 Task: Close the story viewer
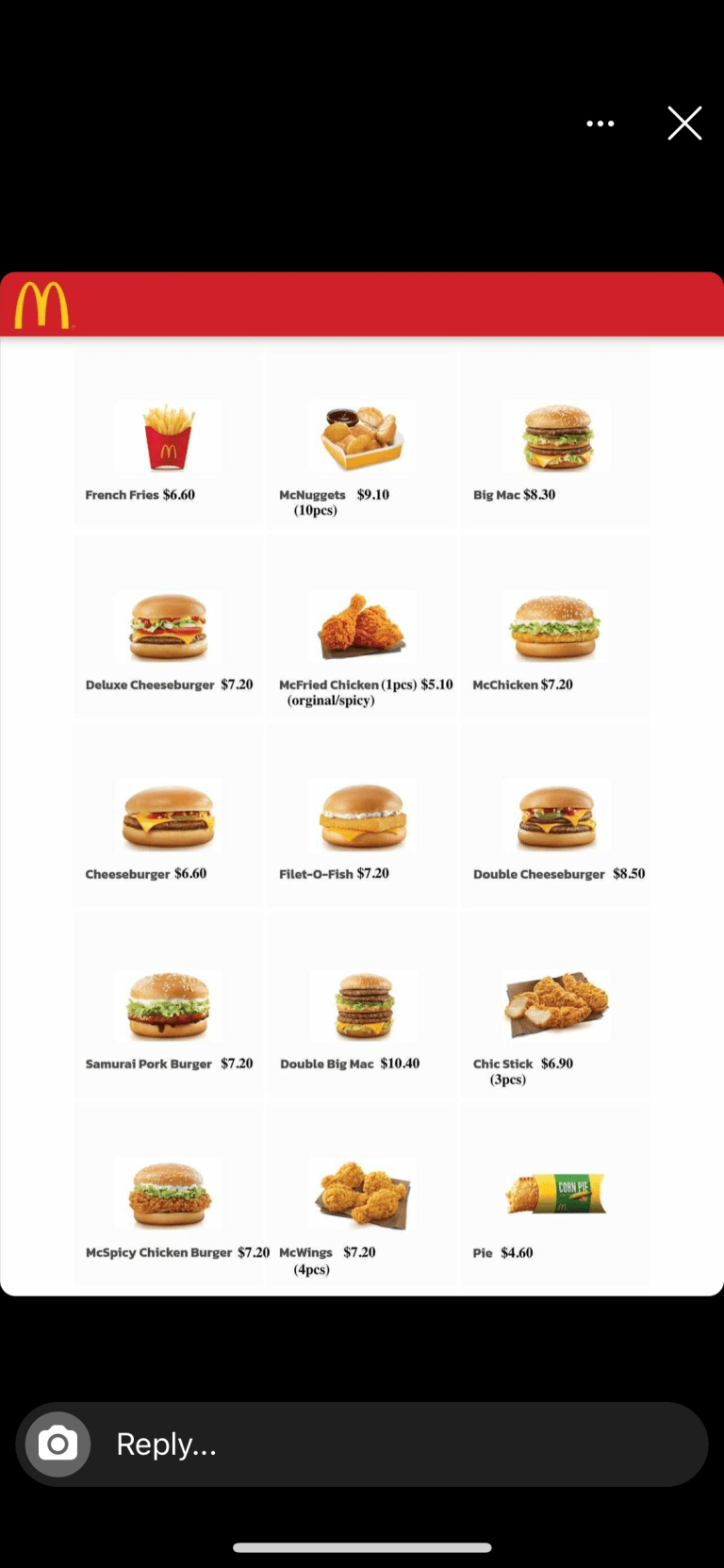coord(684,124)
